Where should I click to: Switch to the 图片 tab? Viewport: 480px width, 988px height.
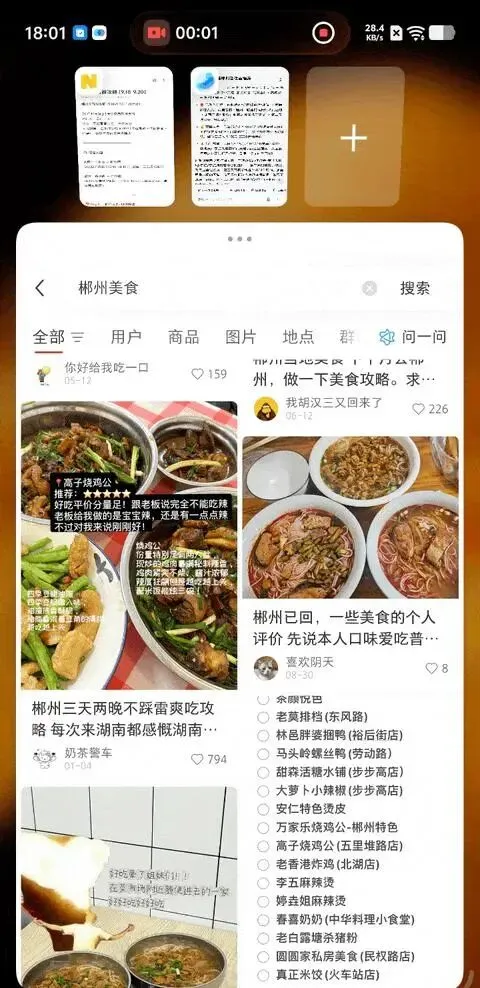pyautogui.click(x=241, y=337)
